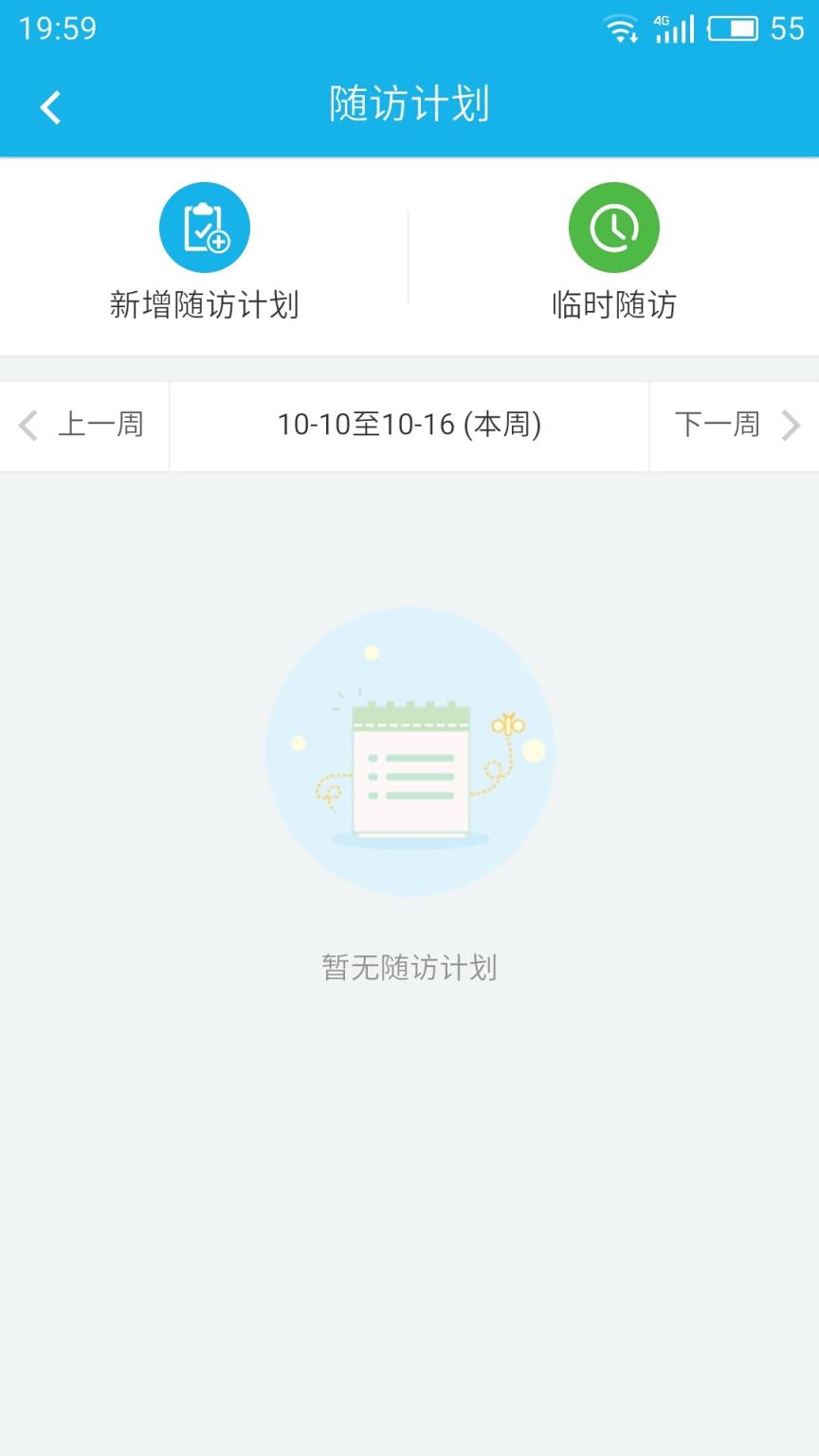
Task: Tap the back arrow in the title bar
Action: (x=49, y=106)
